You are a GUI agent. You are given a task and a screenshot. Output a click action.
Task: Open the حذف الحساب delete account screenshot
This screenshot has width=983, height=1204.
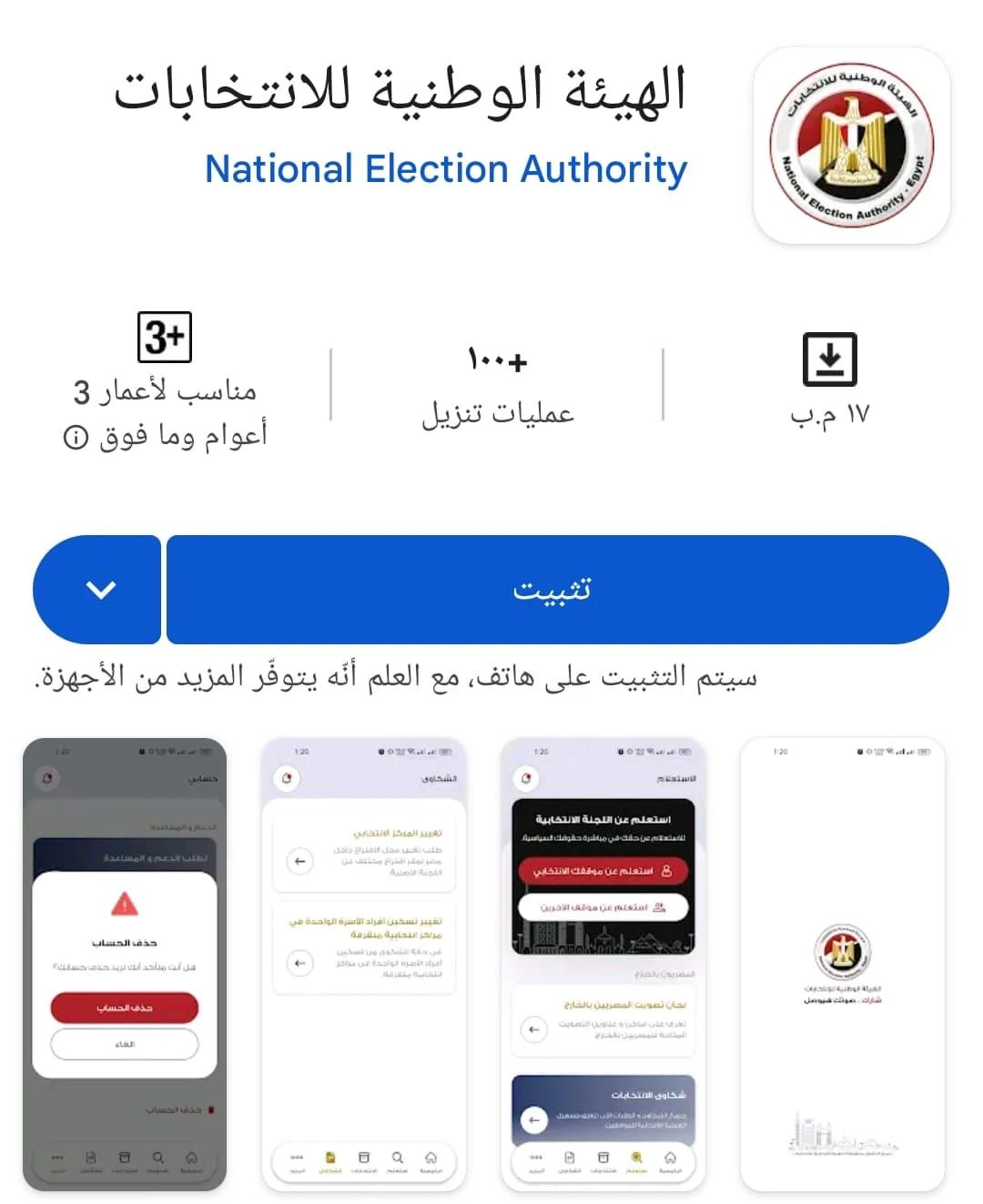tap(125, 965)
